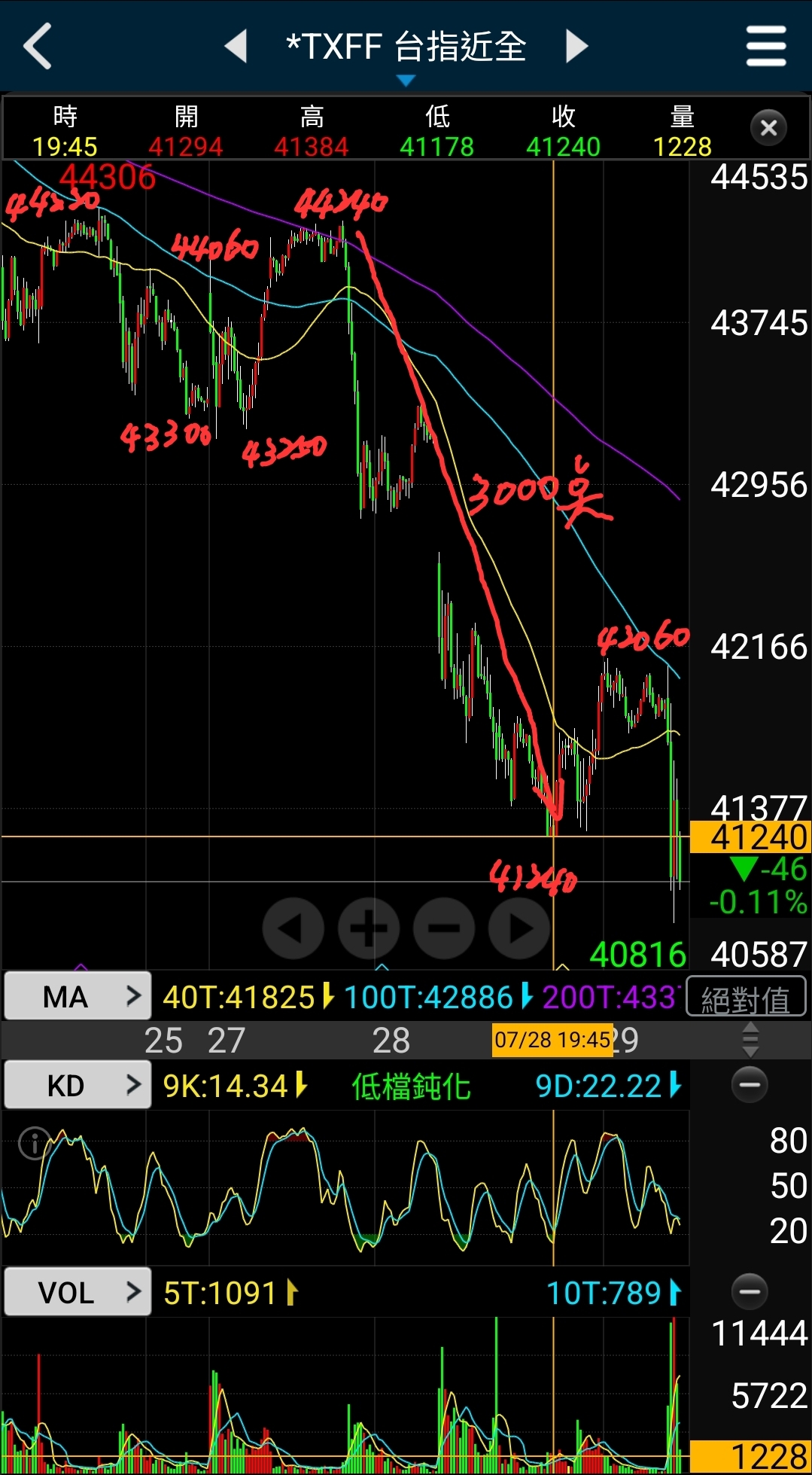Go back using the top-left arrow
This screenshot has height=1475, width=812.
[x=38, y=46]
